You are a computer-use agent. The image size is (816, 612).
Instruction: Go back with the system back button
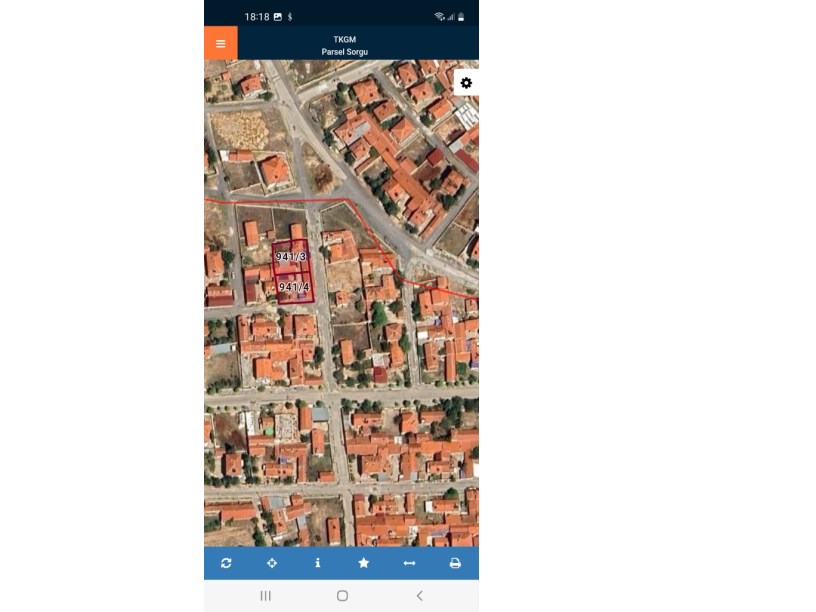[419, 596]
